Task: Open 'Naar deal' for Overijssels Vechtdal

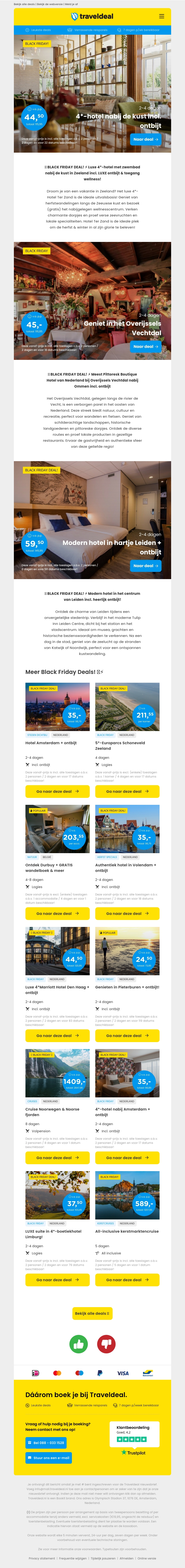Action: click(x=145, y=346)
